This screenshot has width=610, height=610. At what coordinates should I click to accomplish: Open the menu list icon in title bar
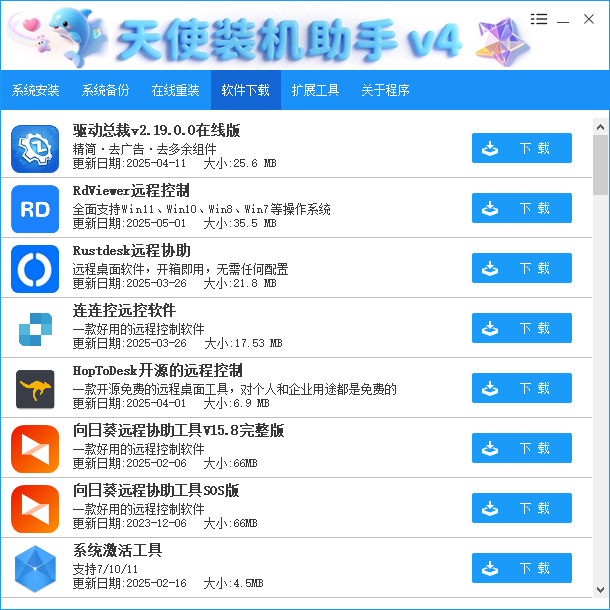click(539, 18)
